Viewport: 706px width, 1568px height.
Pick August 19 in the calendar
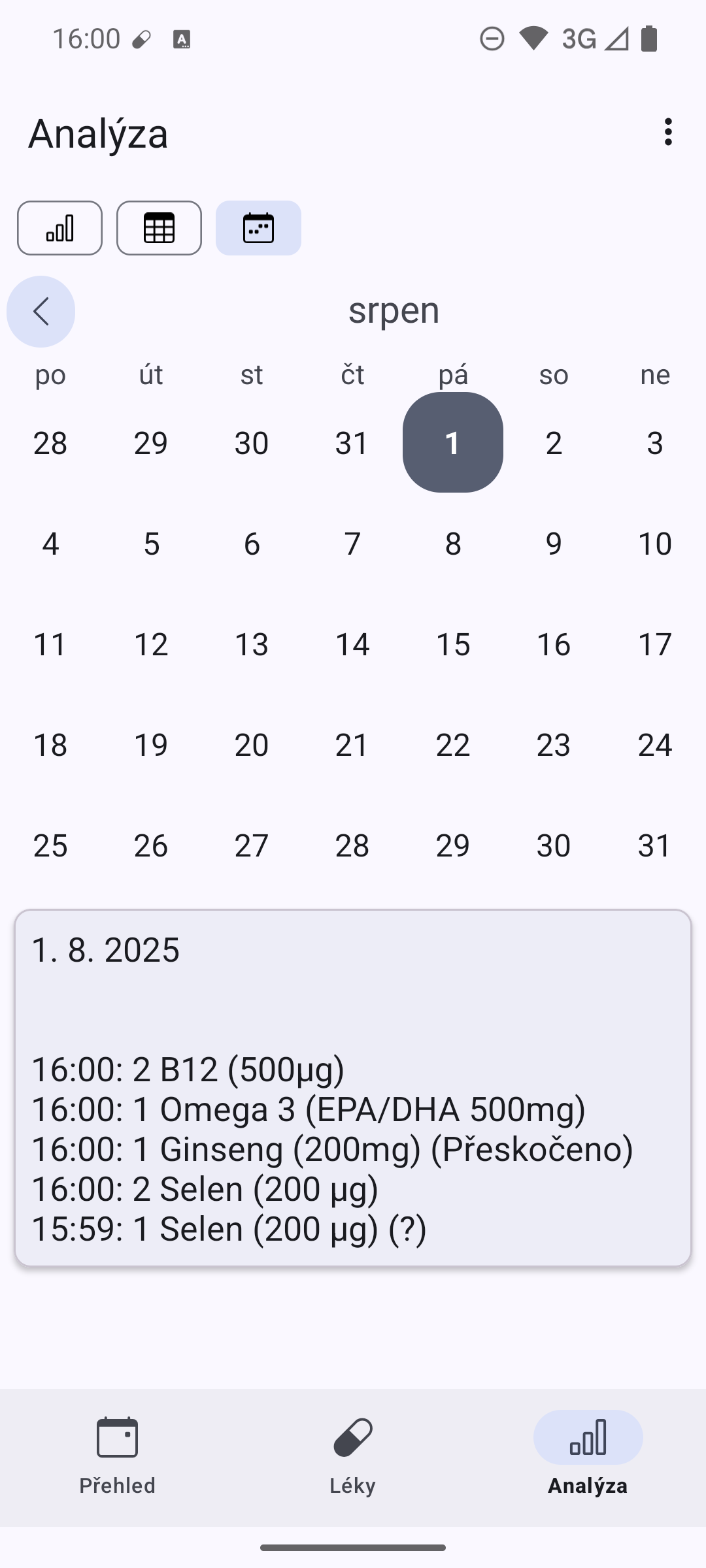click(x=151, y=745)
